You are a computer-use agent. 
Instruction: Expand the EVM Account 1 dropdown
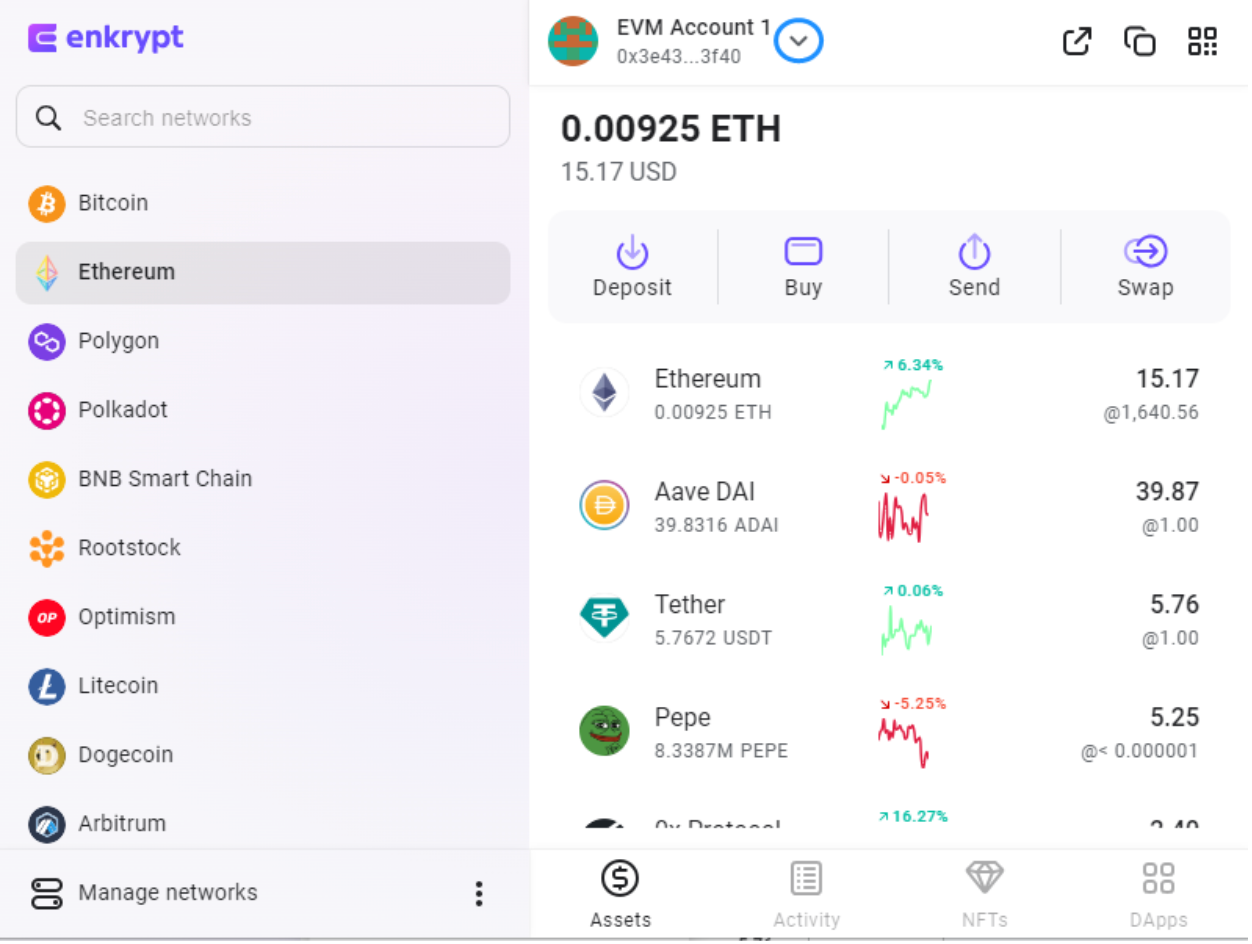[799, 42]
